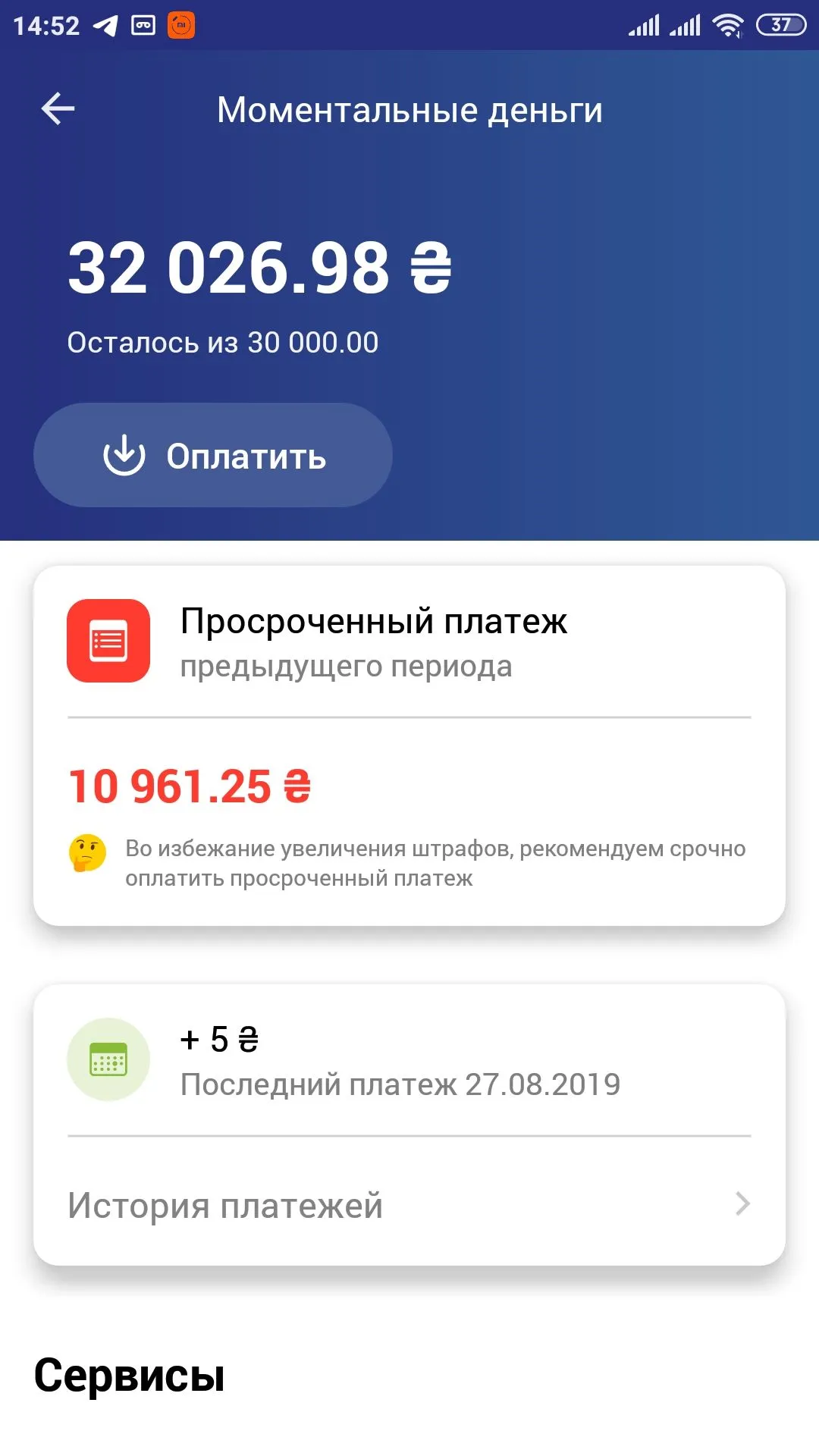This screenshot has width=819, height=1456.
Task: Open the Просроченный платеж card
Action: click(409, 745)
